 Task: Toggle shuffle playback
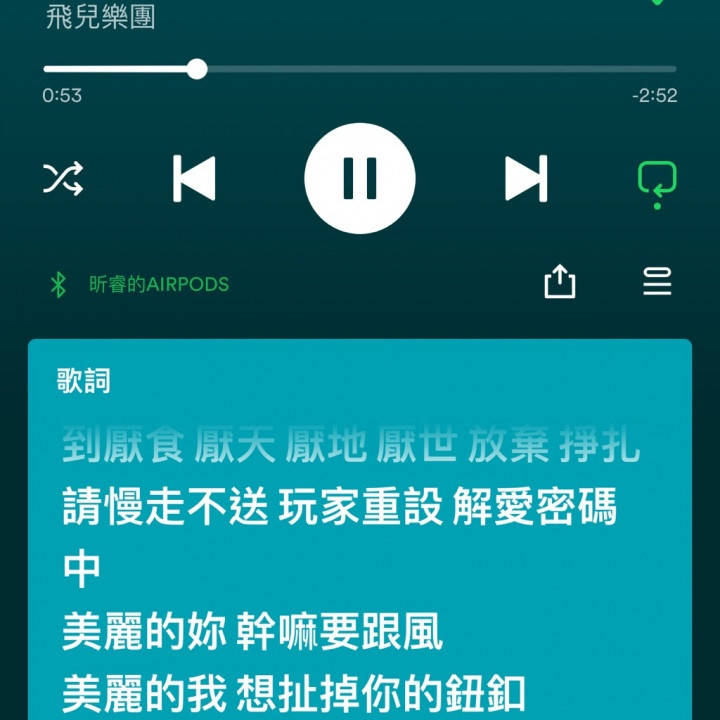pyautogui.click(x=63, y=178)
